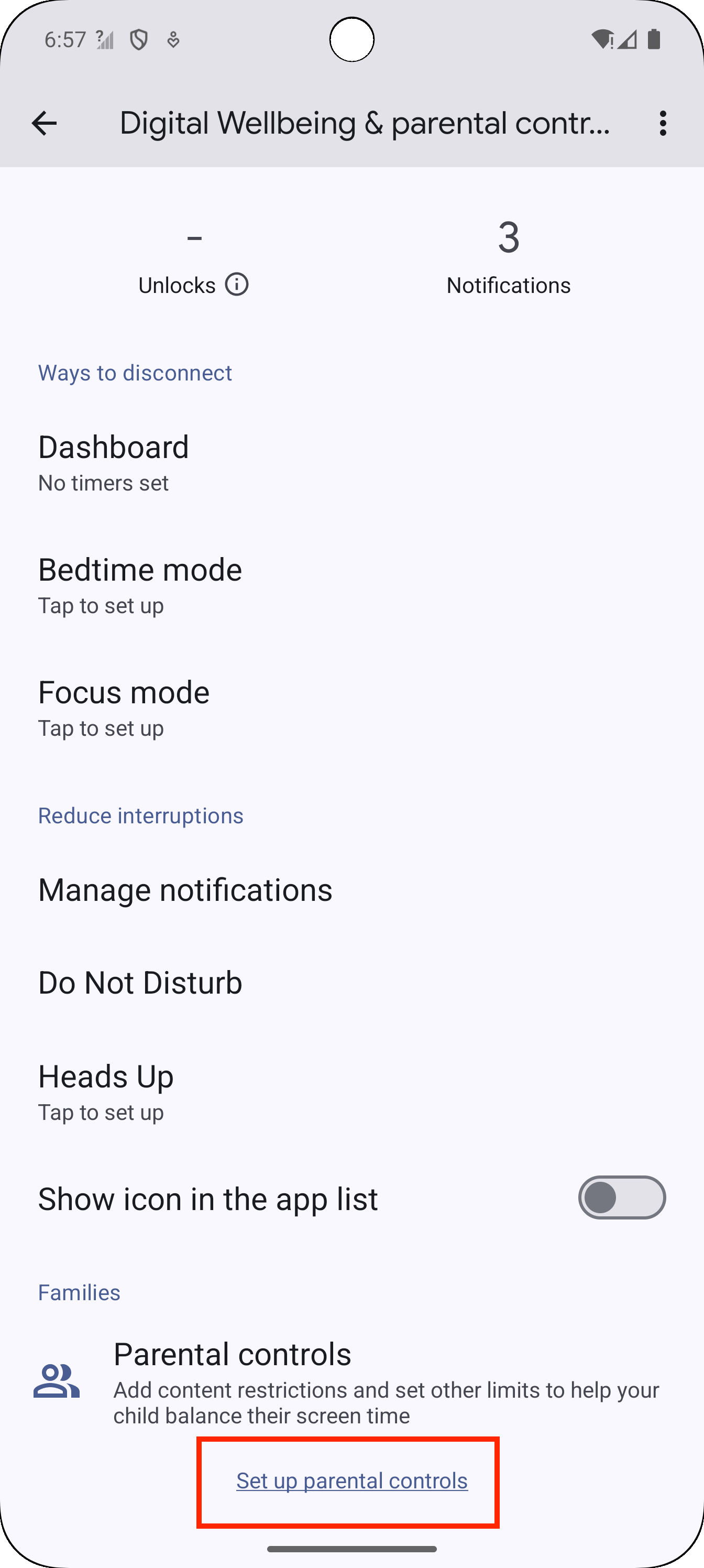Set up Focus mode

pyautogui.click(x=124, y=706)
